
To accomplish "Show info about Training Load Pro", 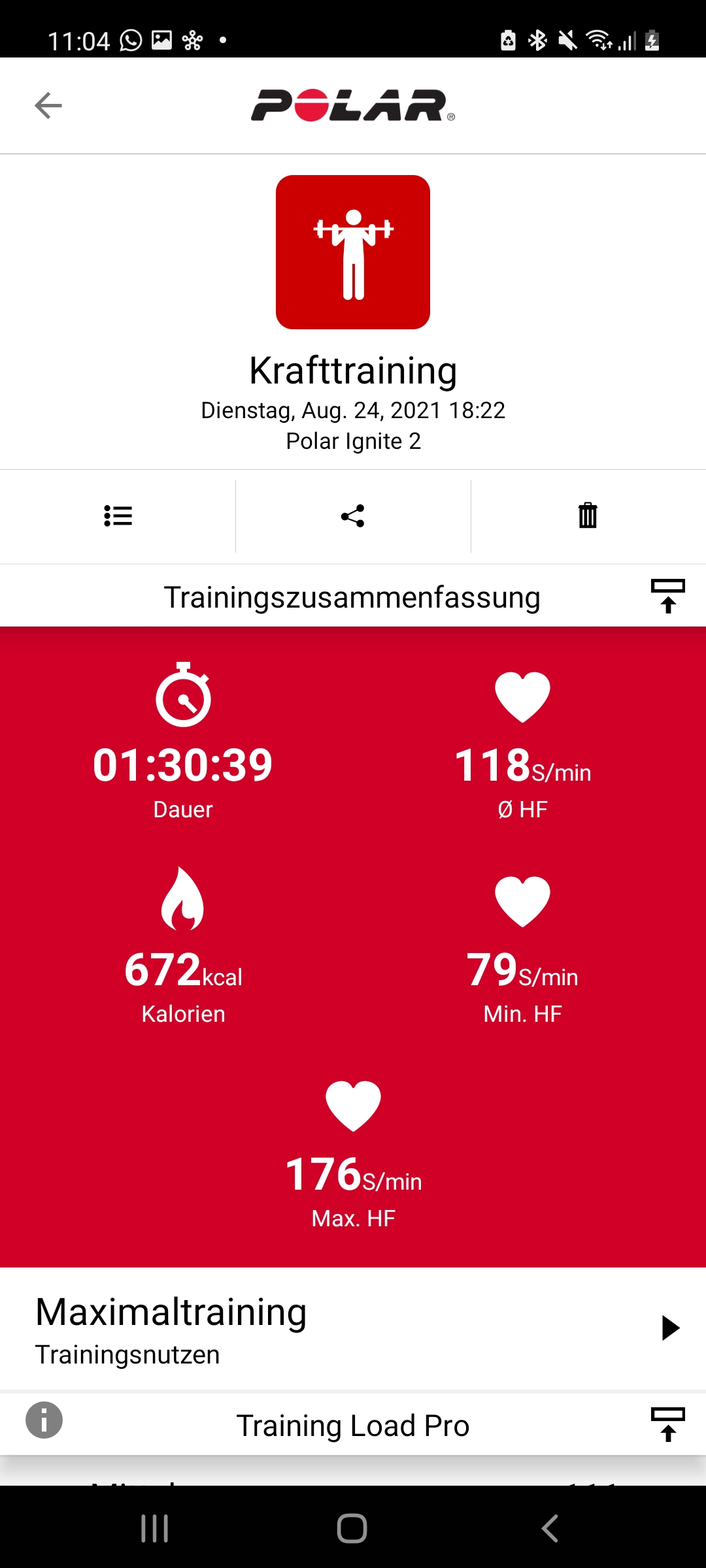I will coord(44,1420).
